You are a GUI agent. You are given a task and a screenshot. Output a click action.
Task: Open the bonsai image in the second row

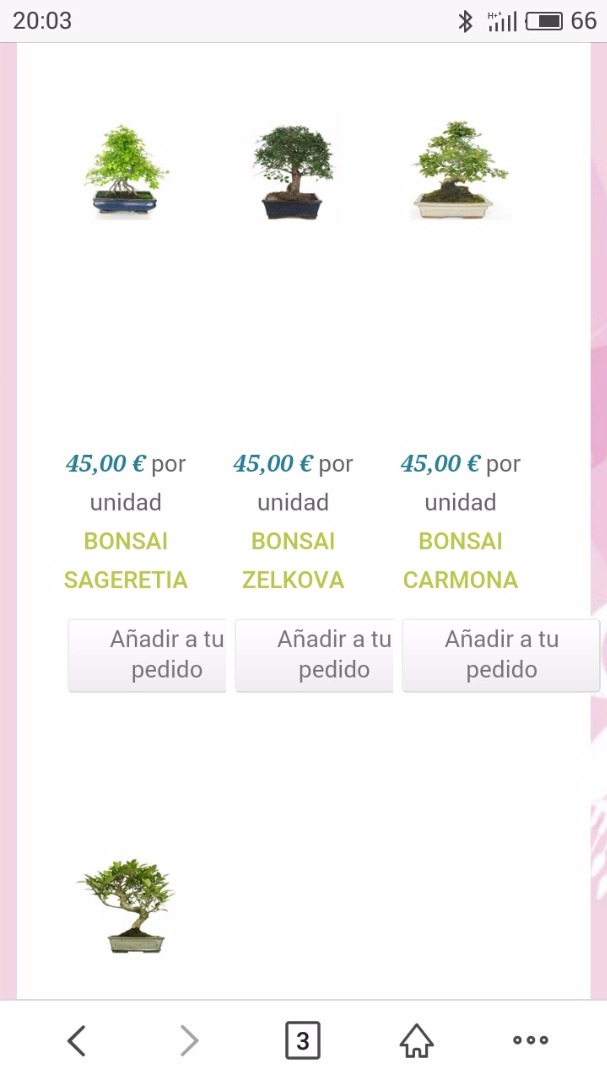(126, 905)
